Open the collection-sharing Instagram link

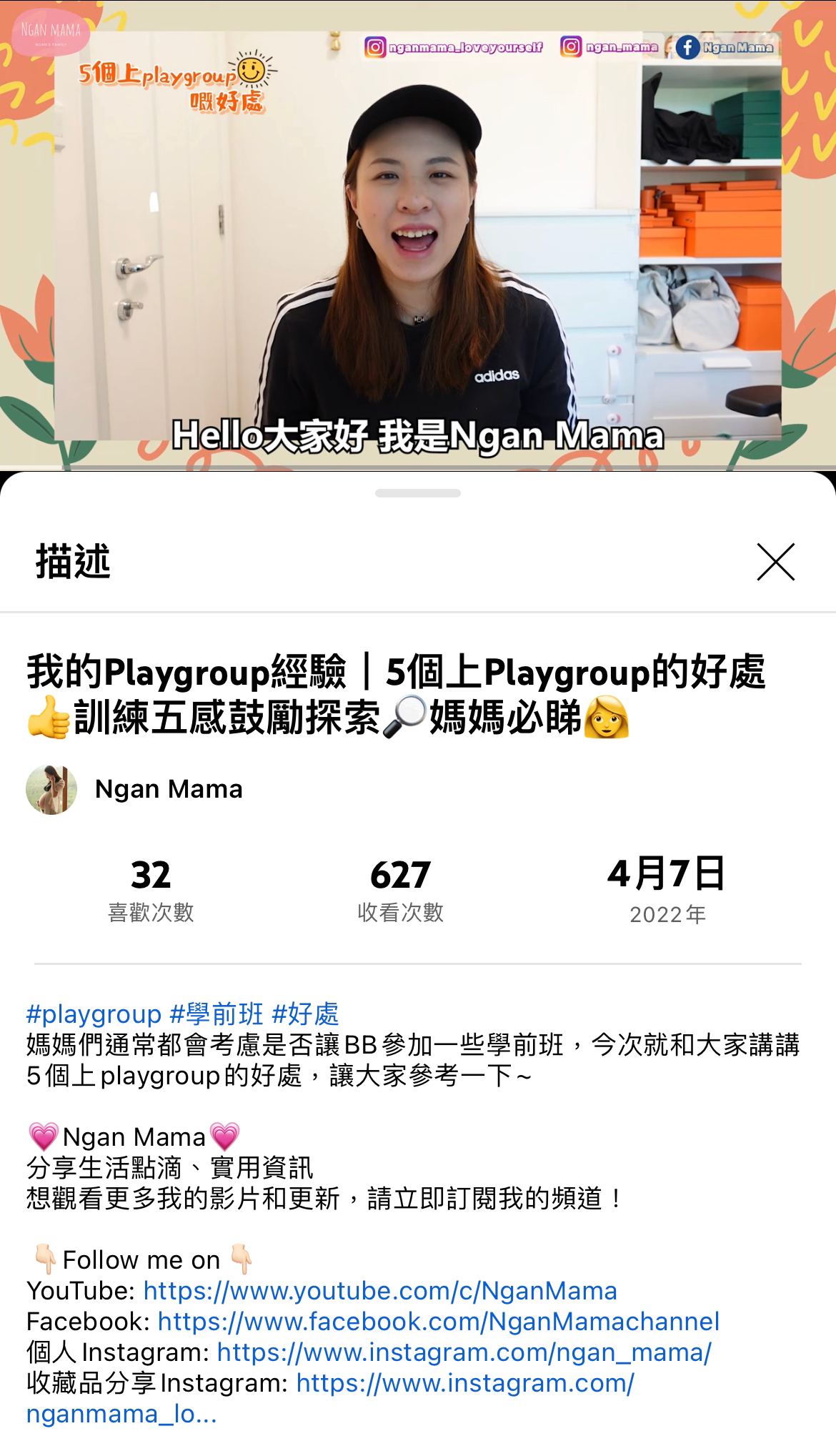click(330, 1398)
